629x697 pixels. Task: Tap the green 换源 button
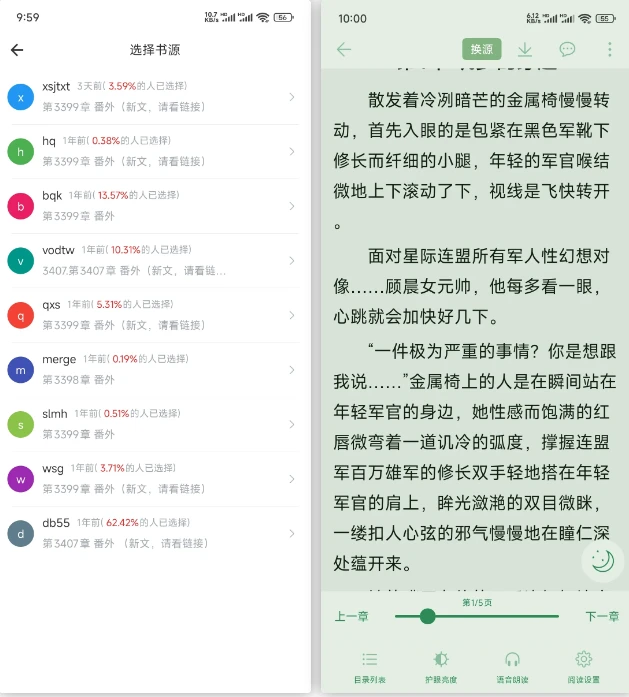click(481, 49)
